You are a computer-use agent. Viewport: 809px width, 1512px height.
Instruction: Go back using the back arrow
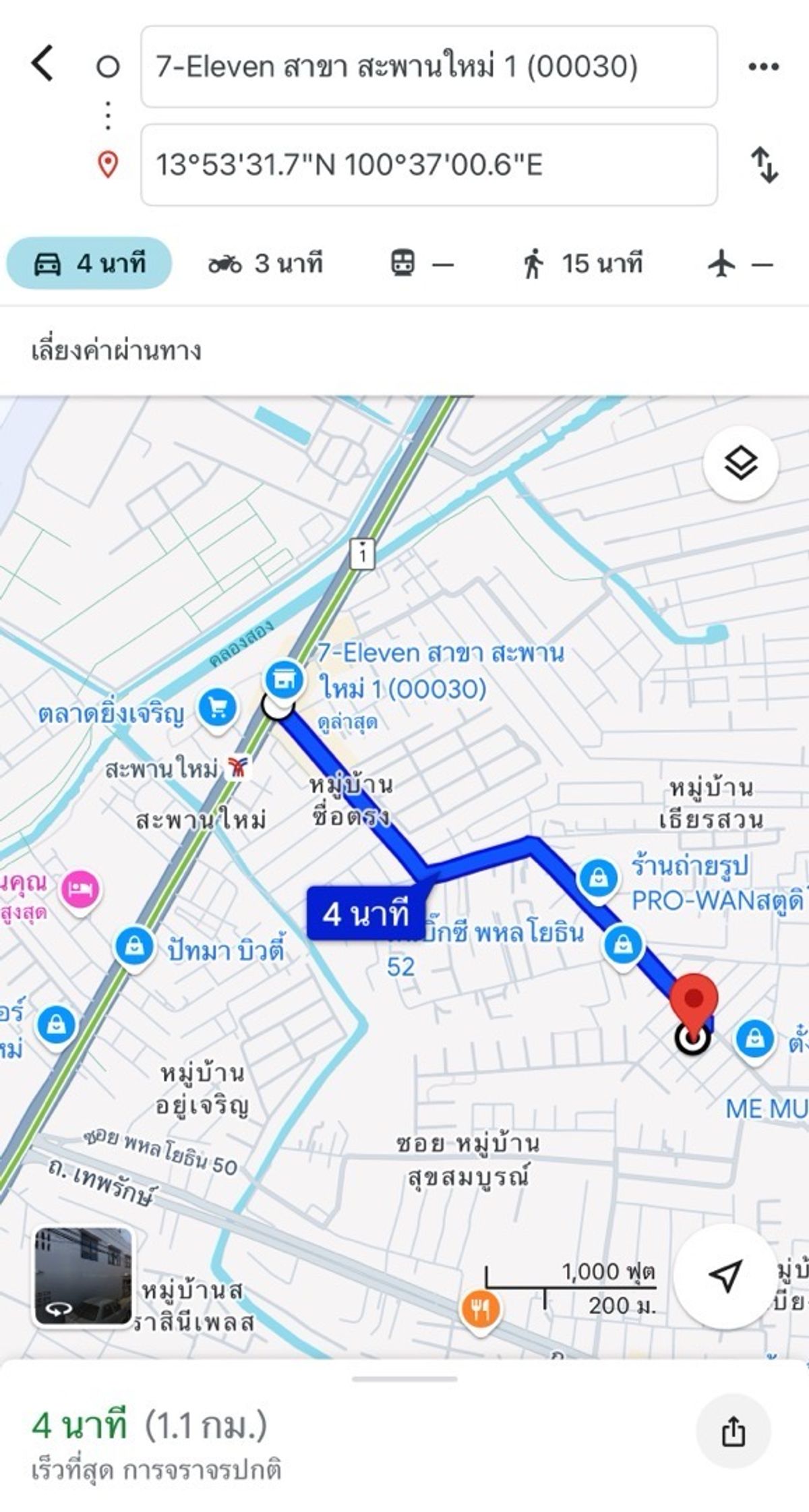[42, 64]
